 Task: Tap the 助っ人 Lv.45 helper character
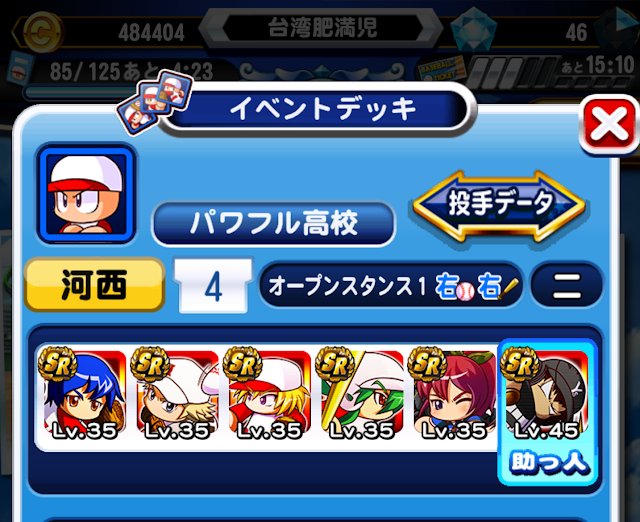[547, 411]
